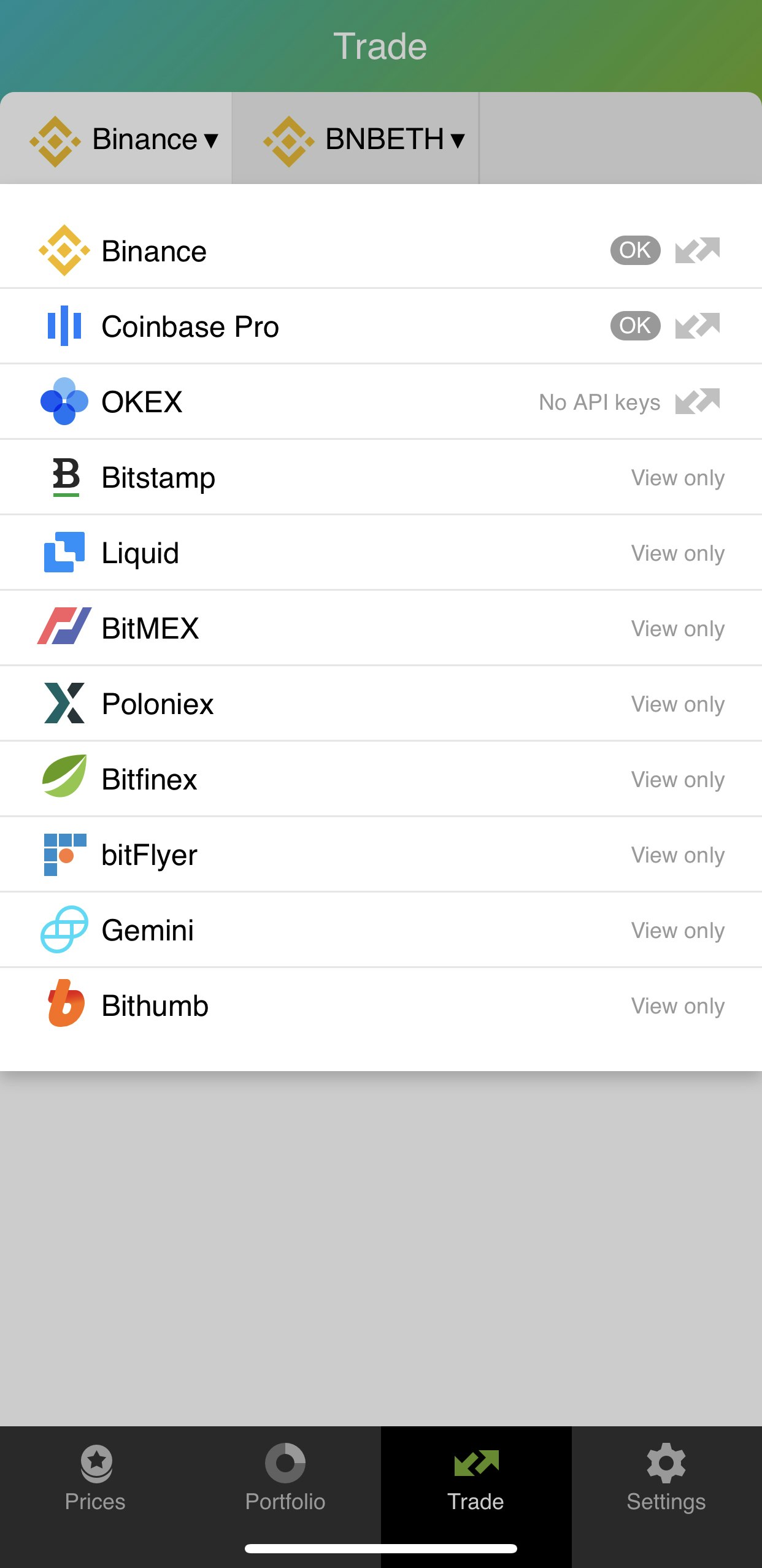This screenshot has width=762, height=1568.
Task: Choose Liquid exchange
Action: coord(140,553)
